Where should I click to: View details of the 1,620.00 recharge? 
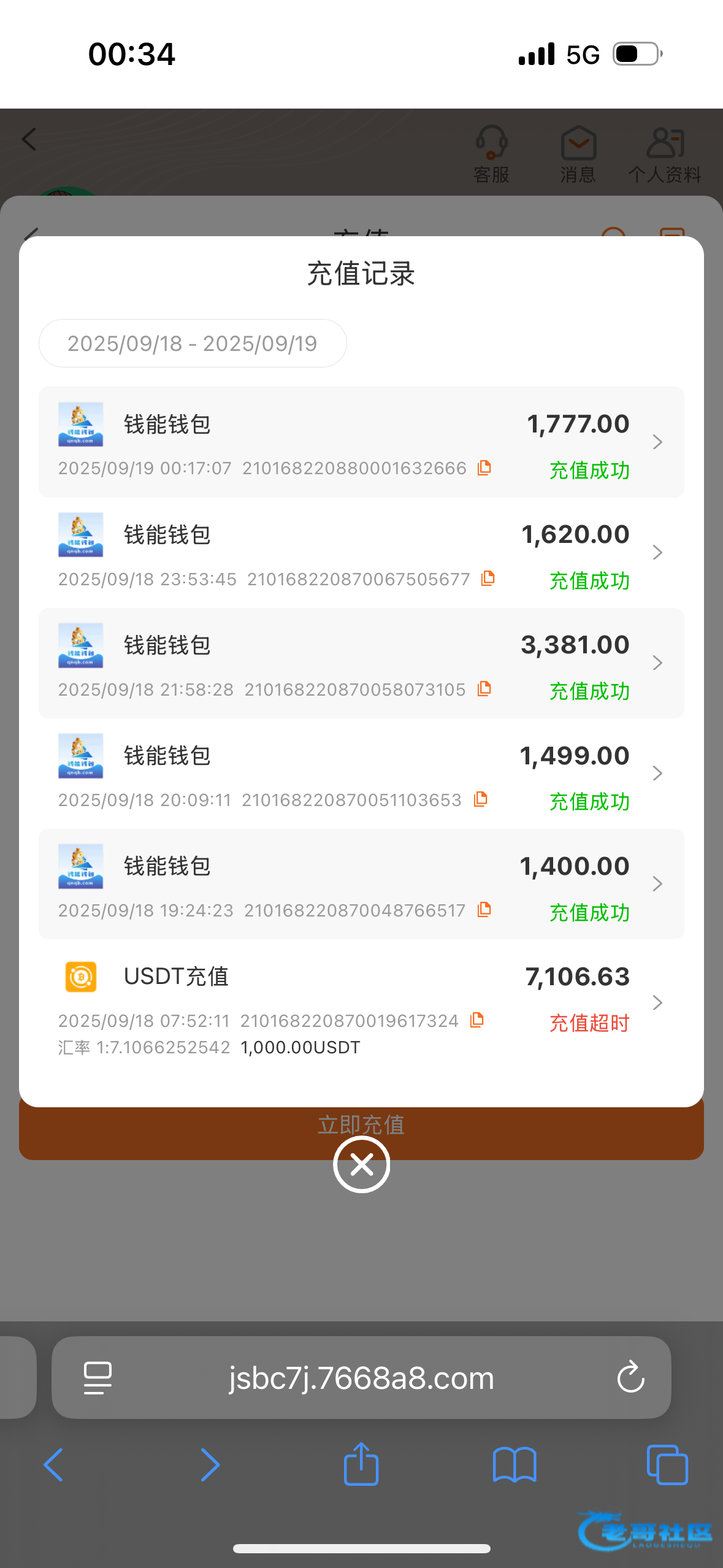(361, 552)
